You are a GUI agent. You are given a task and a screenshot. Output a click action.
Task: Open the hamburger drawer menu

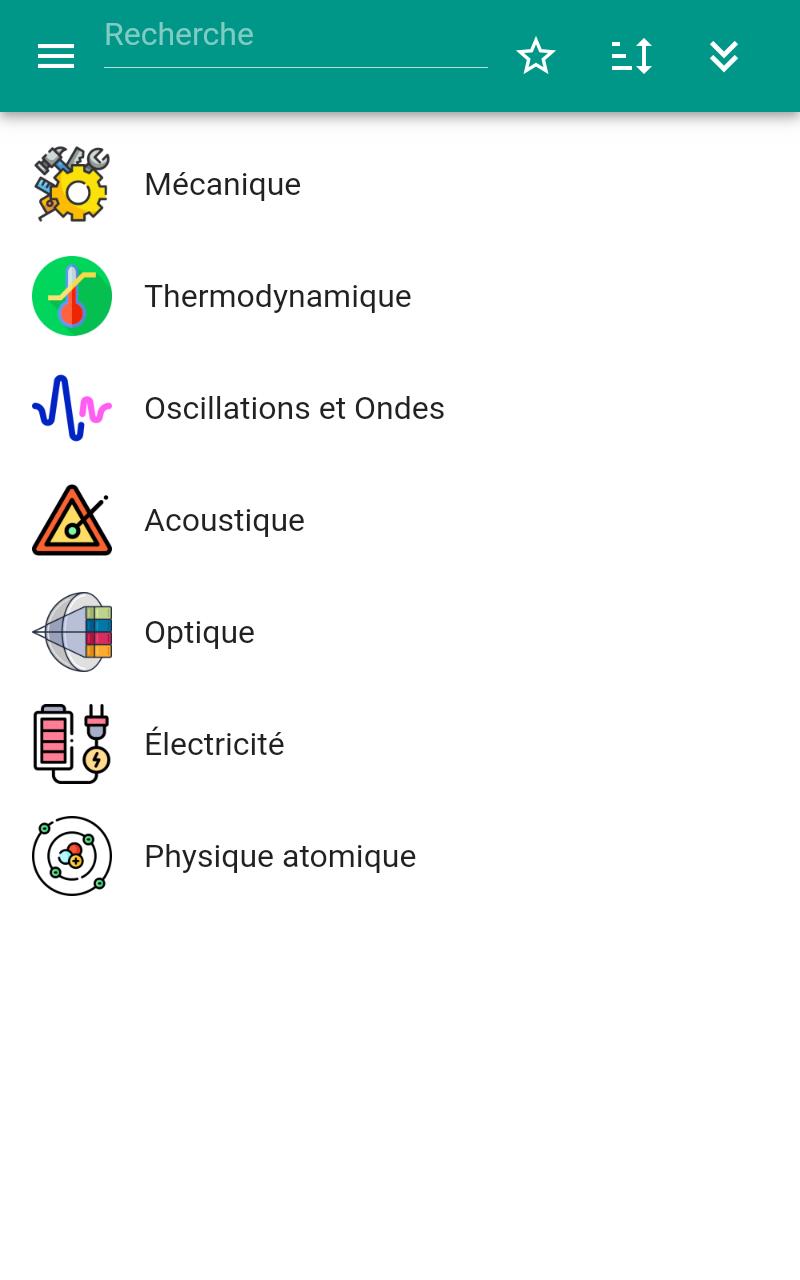pos(56,56)
